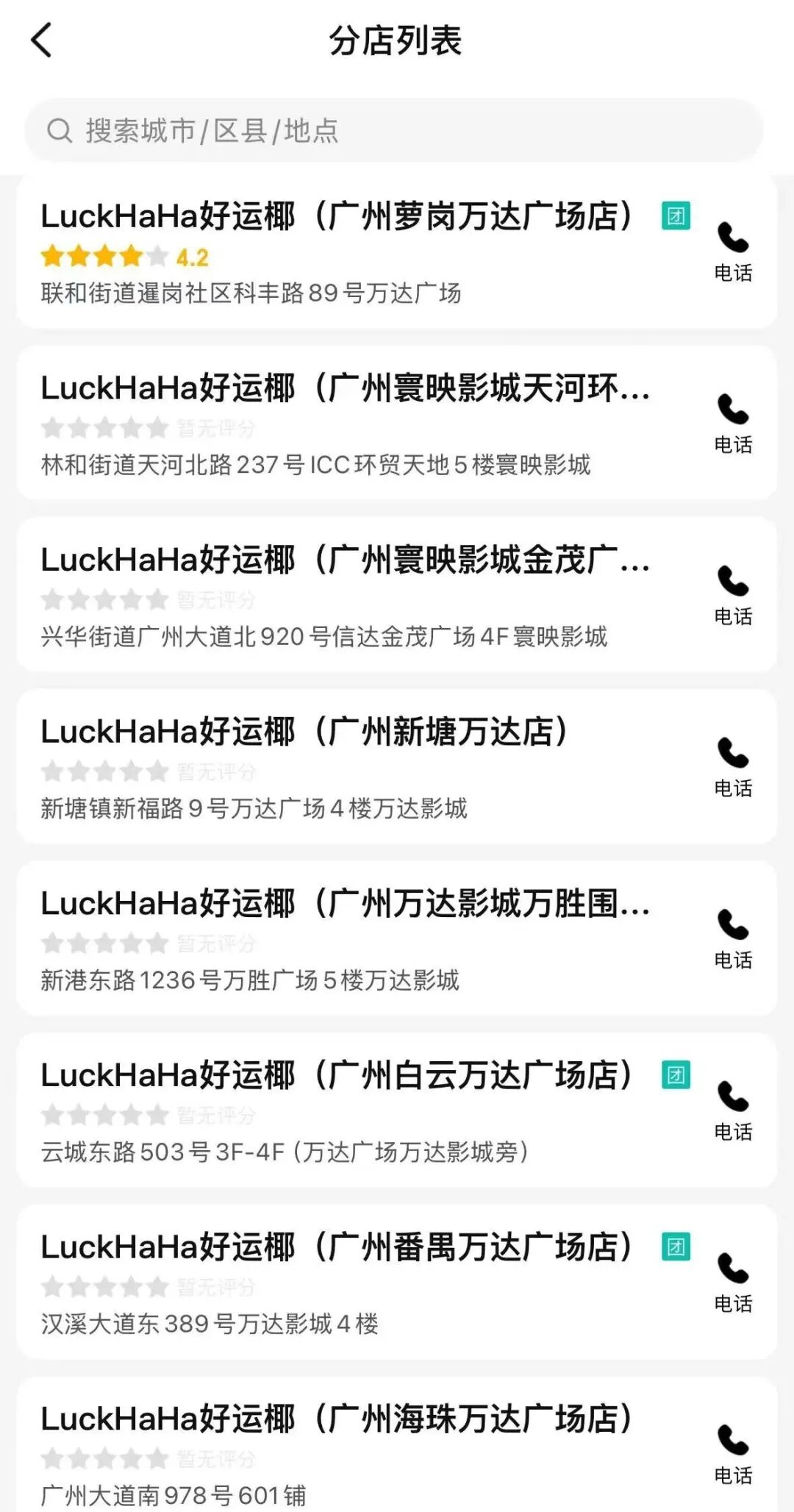Open the 团 badge on 广州萝岗万达广场店
The width and height of the screenshot is (794, 1512).
678,214
